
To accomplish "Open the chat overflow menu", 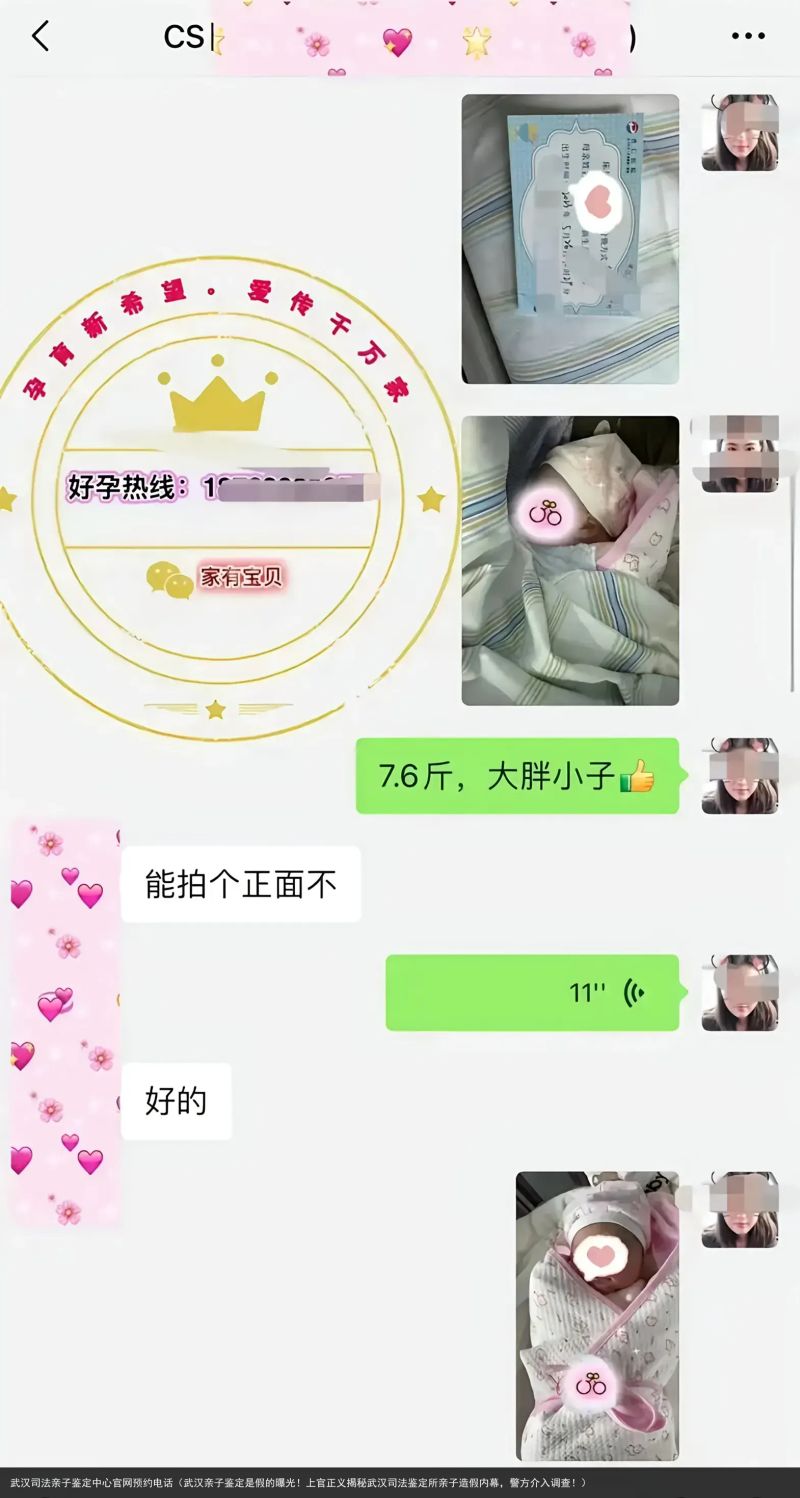I will (748, 37).
